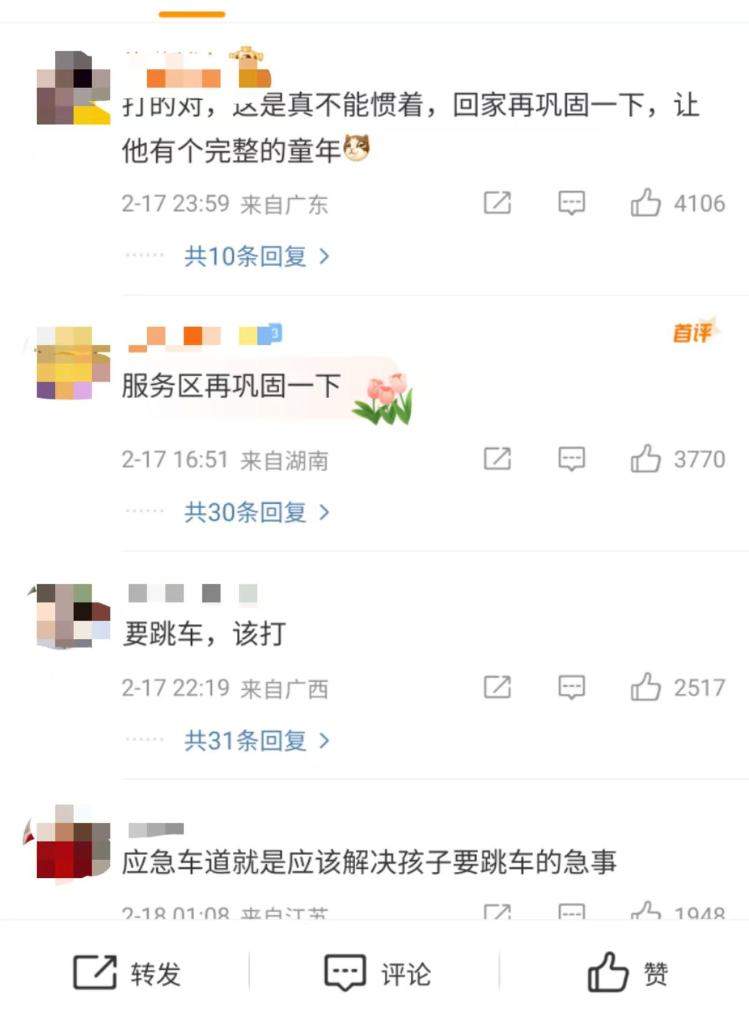Image resolution: width=749 pixels, height=1025 pixels.
Task: Forward the 要跳车，该打 comment
Action: [497, 688]
